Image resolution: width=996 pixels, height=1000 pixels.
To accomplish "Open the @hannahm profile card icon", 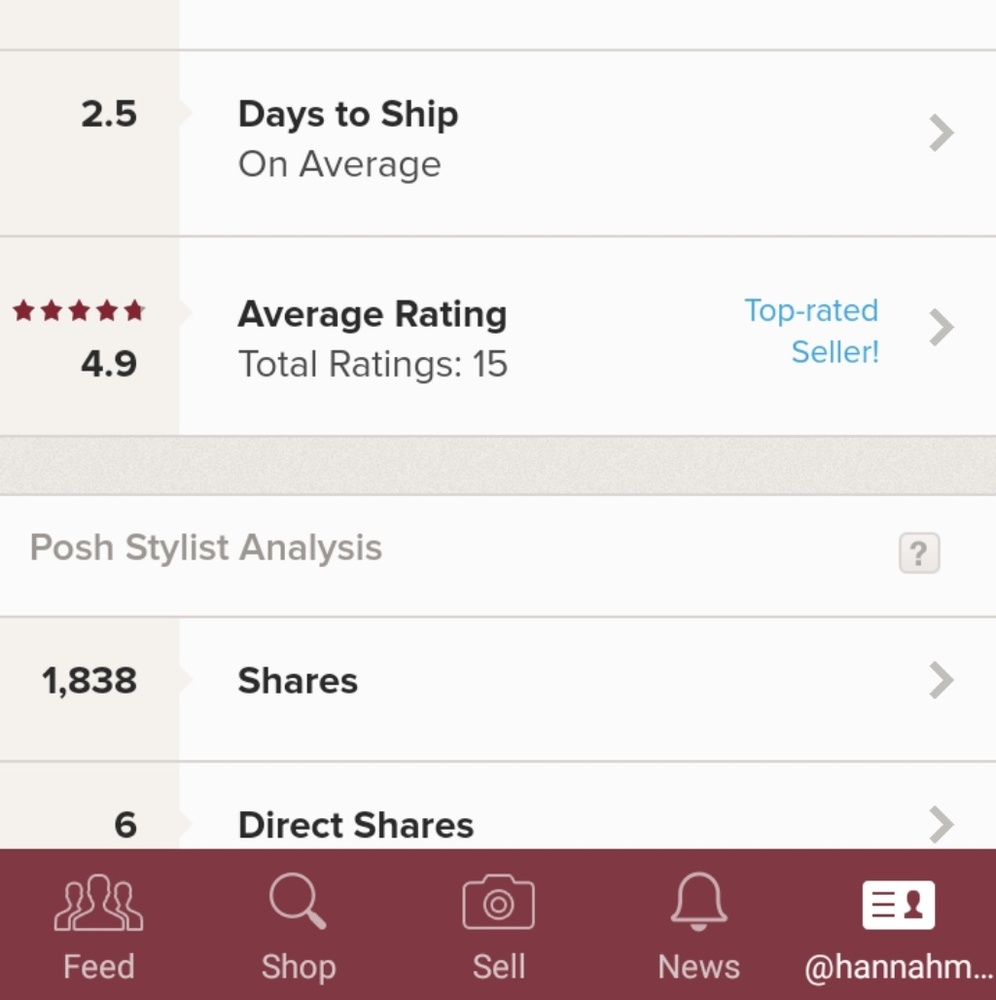I will pos(897,902).
